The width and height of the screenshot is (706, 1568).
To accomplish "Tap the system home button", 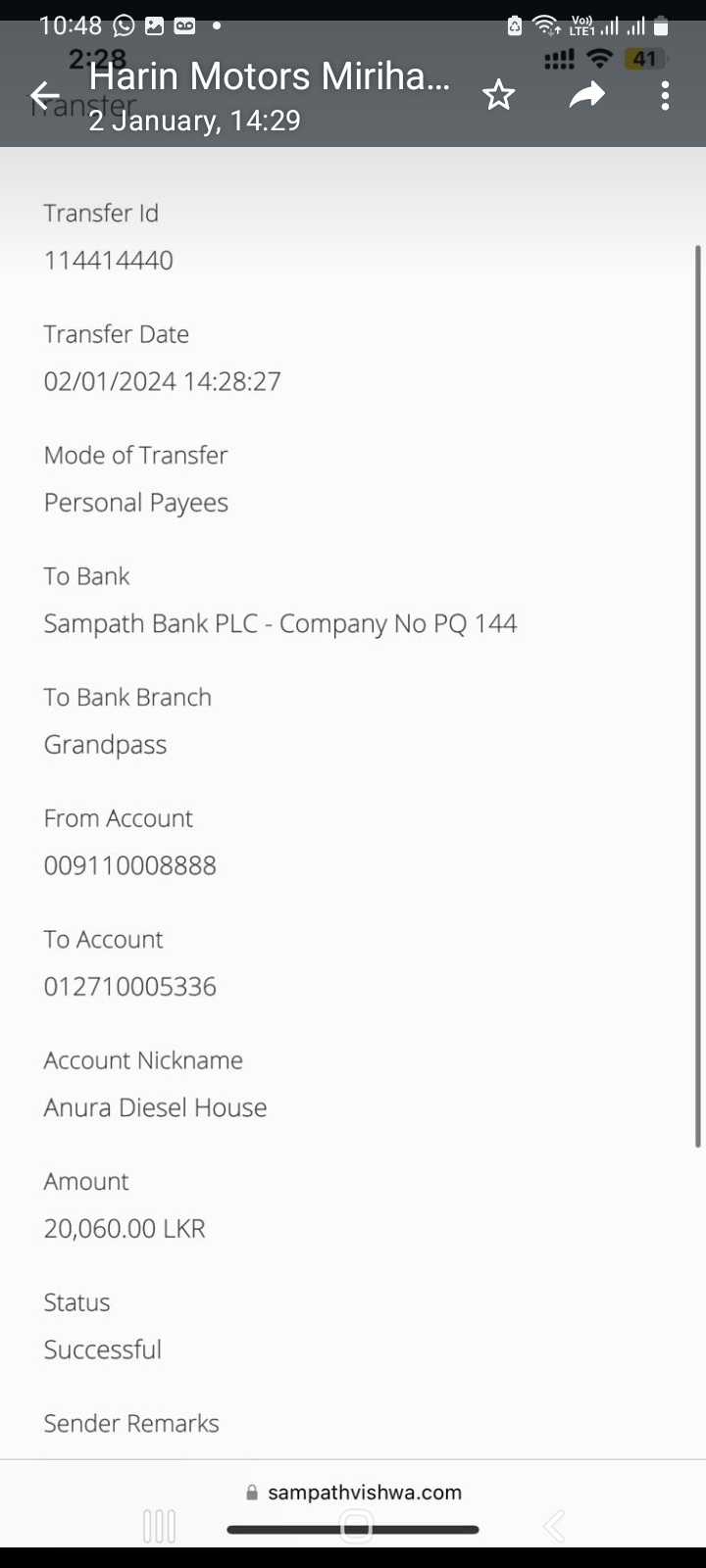I will point(356,1526).
